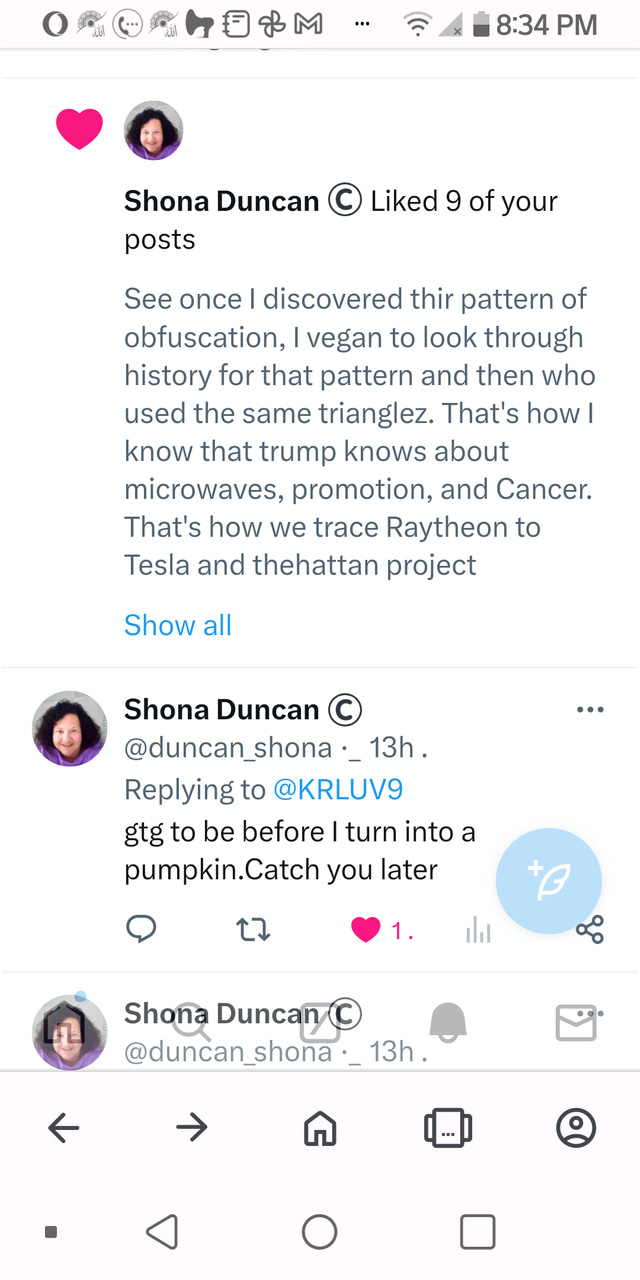Open the browser tabs switcher
The image size is (640, 1280).
click(x=448, y=1129)
